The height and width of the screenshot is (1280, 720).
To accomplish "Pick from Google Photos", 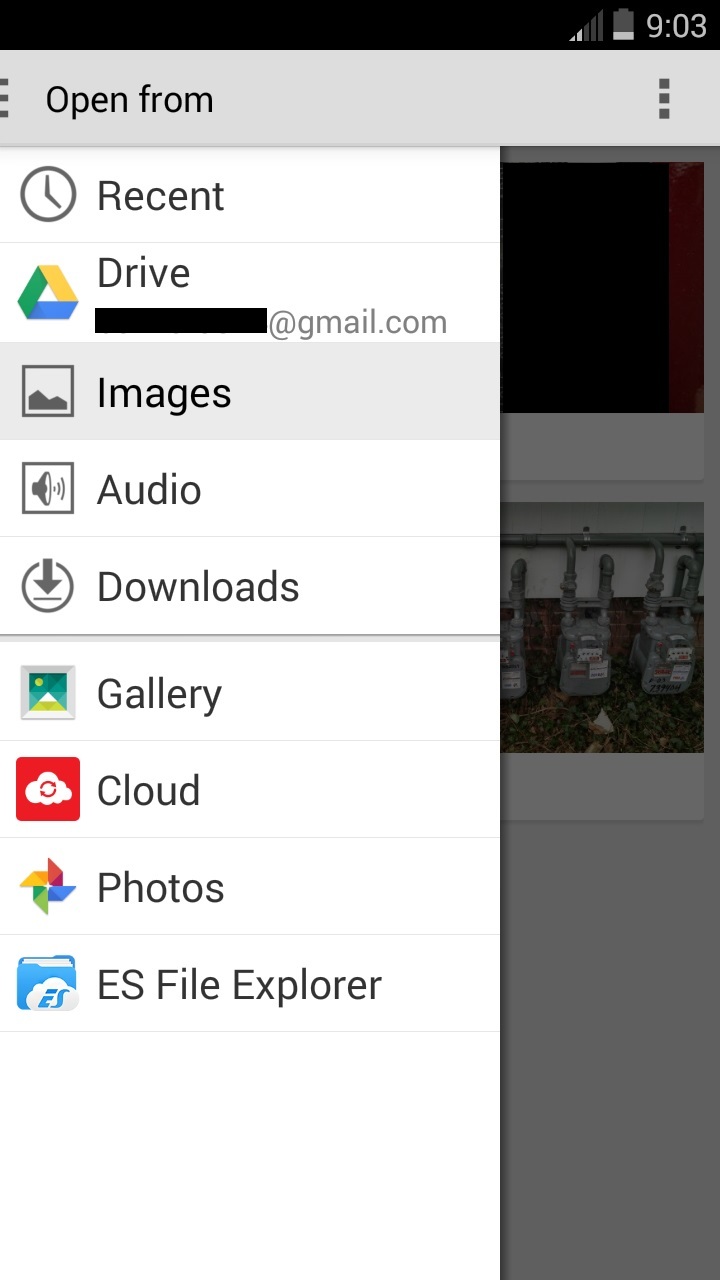I will click(x=250, y=886).
